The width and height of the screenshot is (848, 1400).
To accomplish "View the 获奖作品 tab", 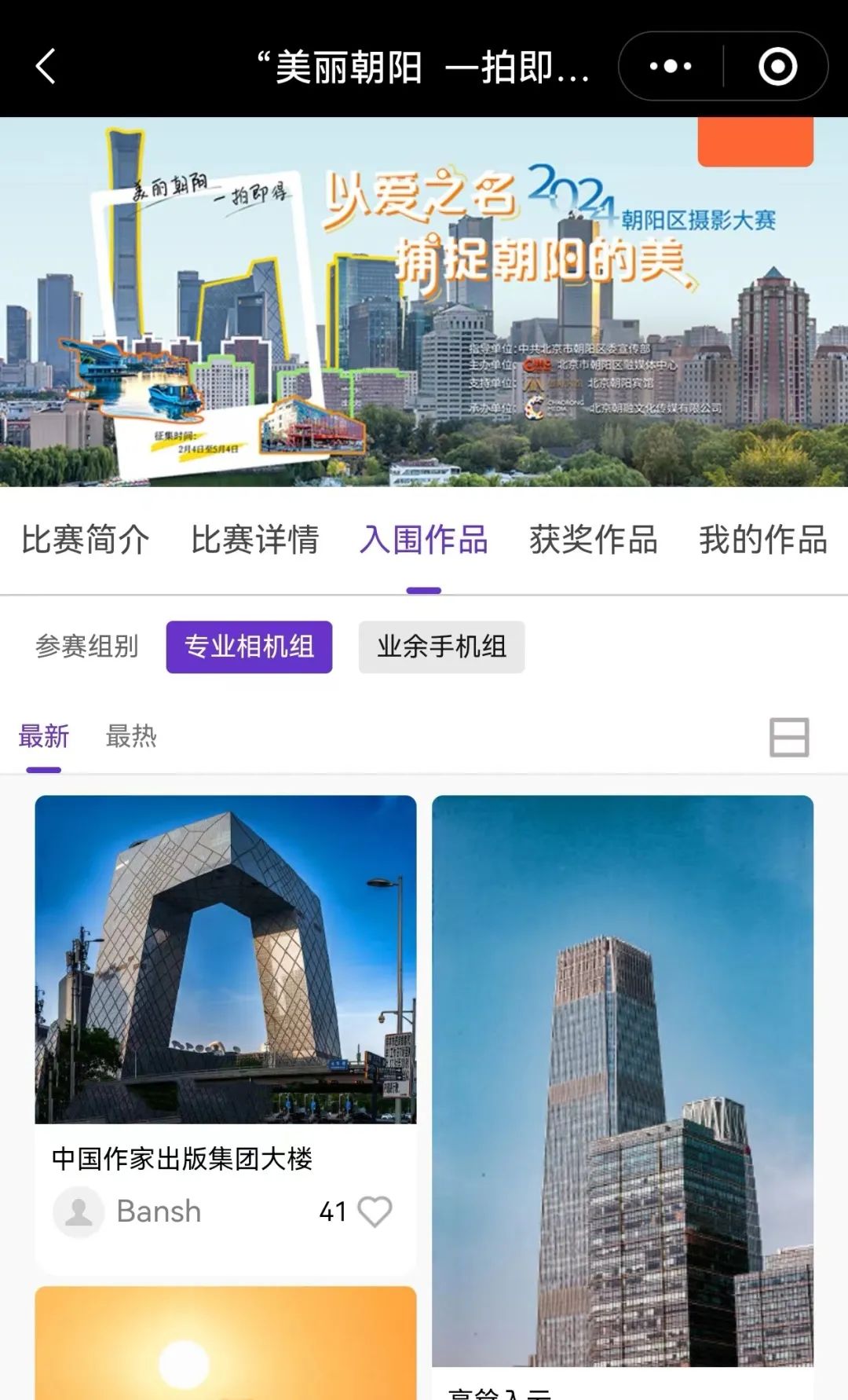I will [594, 540].
